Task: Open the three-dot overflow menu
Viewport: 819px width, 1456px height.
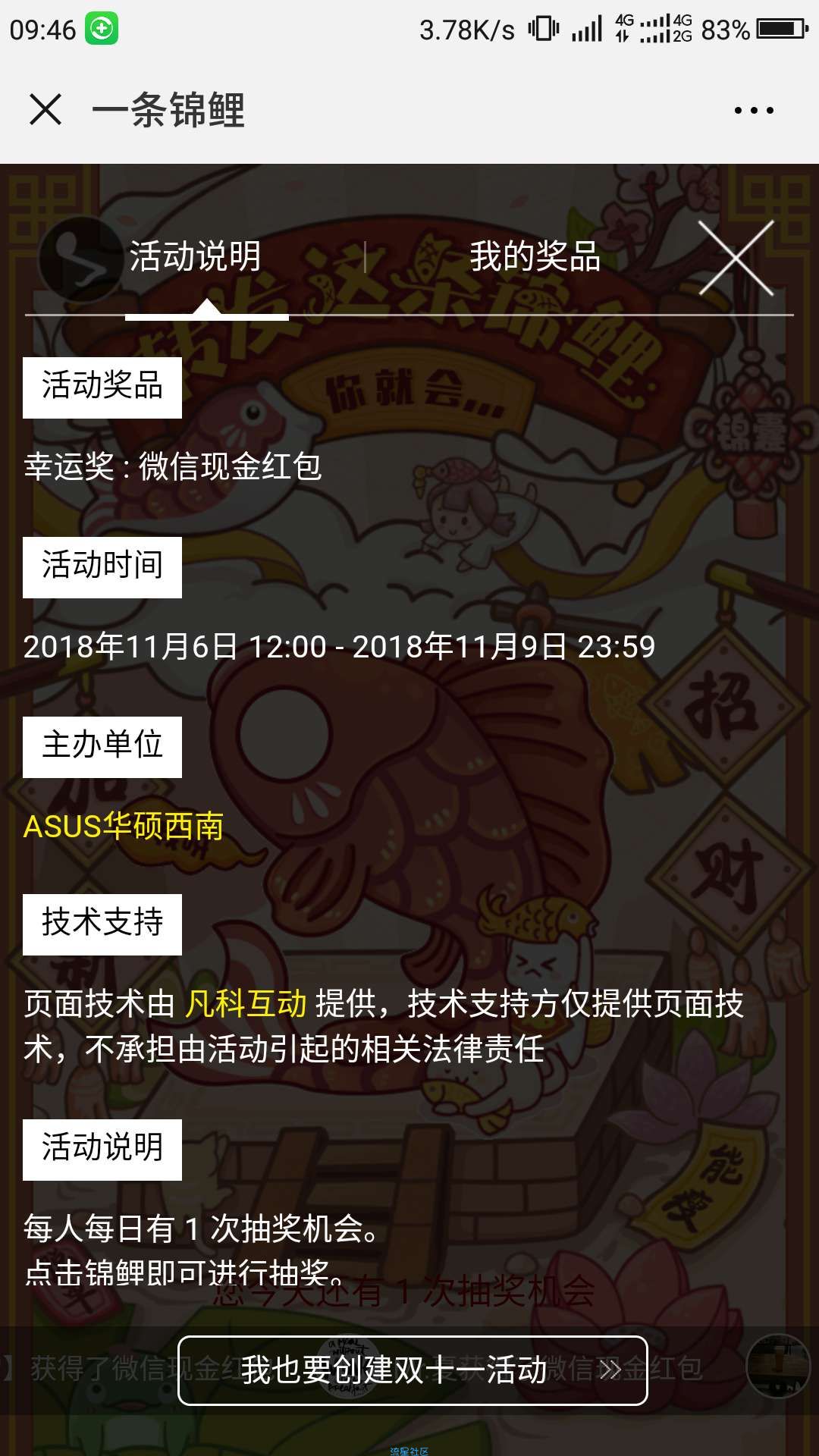Action: click(754, 111)
